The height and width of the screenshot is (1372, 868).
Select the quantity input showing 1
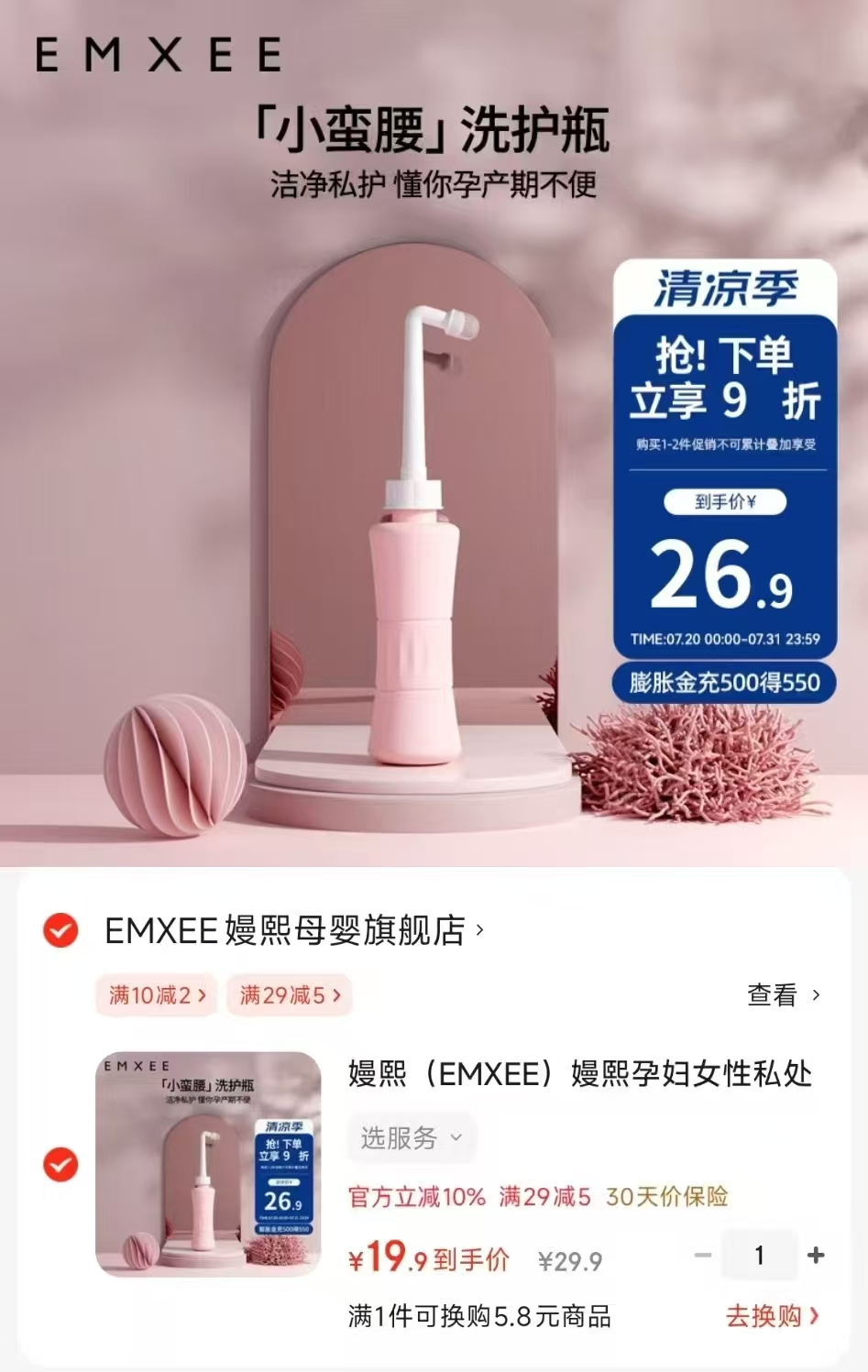pyautogui.click(x=759, y=1256)
